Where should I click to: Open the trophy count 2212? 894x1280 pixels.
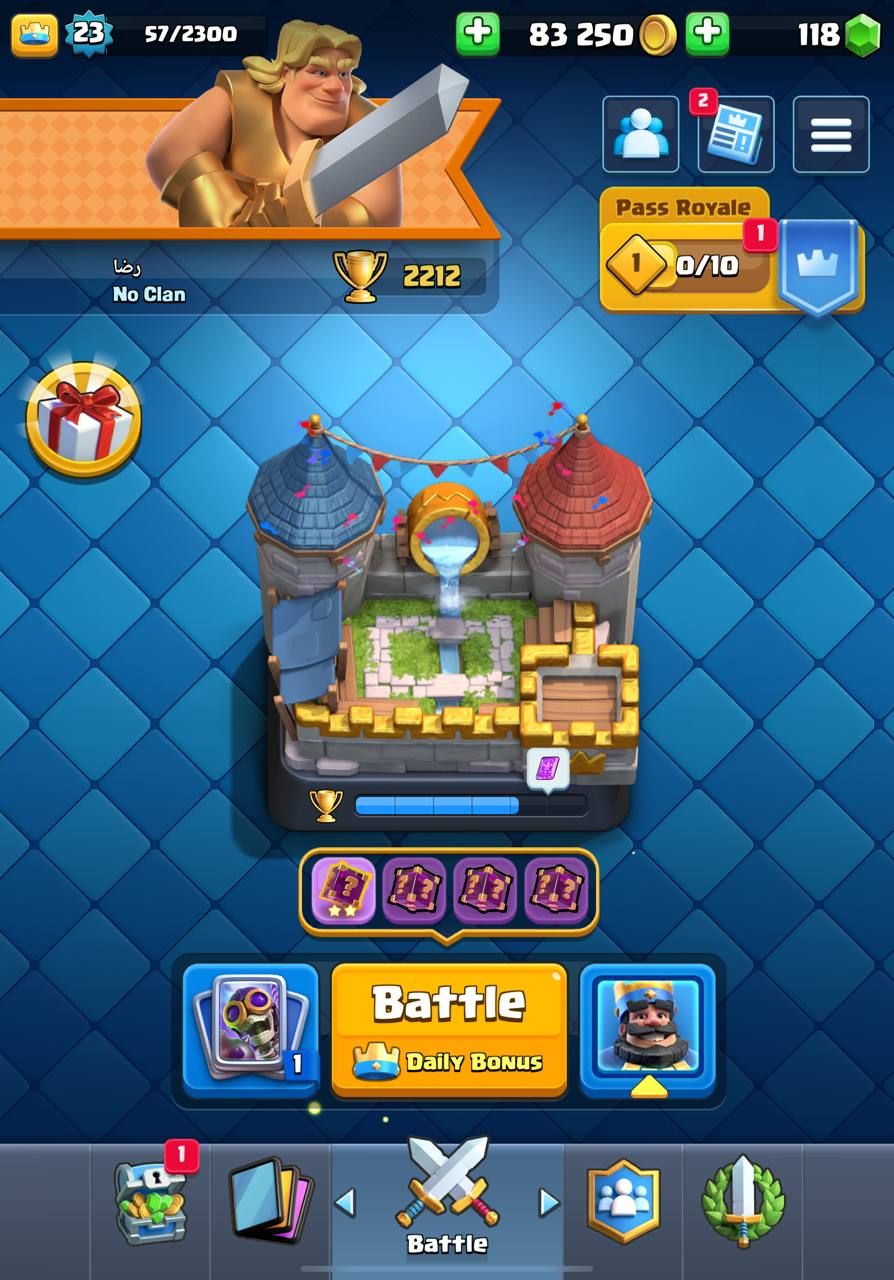[x=410, y=275]
